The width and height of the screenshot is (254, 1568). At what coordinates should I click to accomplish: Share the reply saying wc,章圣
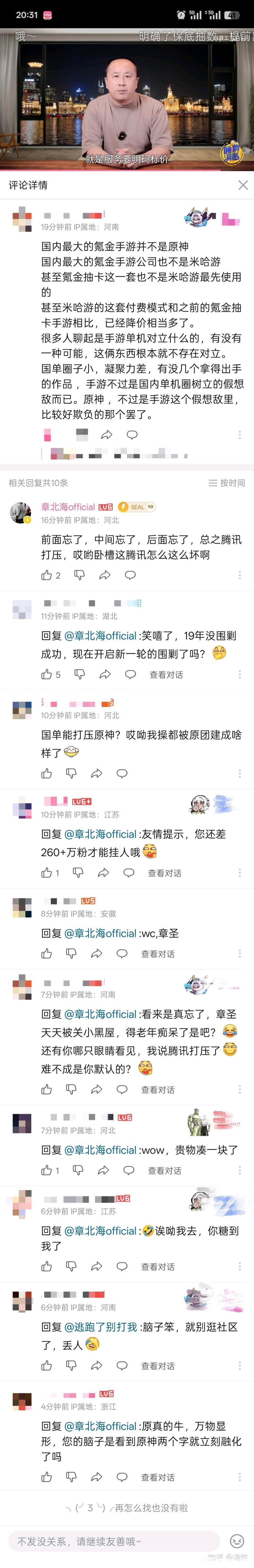pos(96,954)
